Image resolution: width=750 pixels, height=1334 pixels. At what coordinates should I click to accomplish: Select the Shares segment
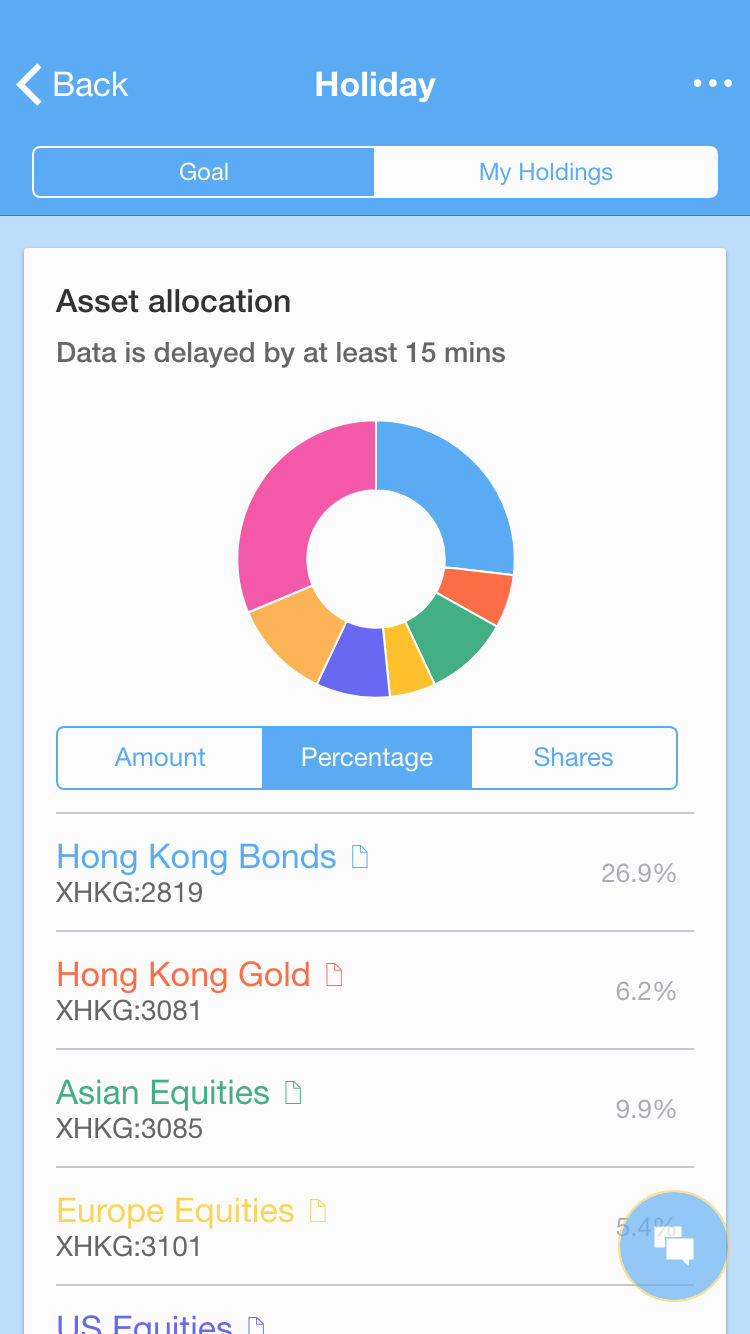574,757
